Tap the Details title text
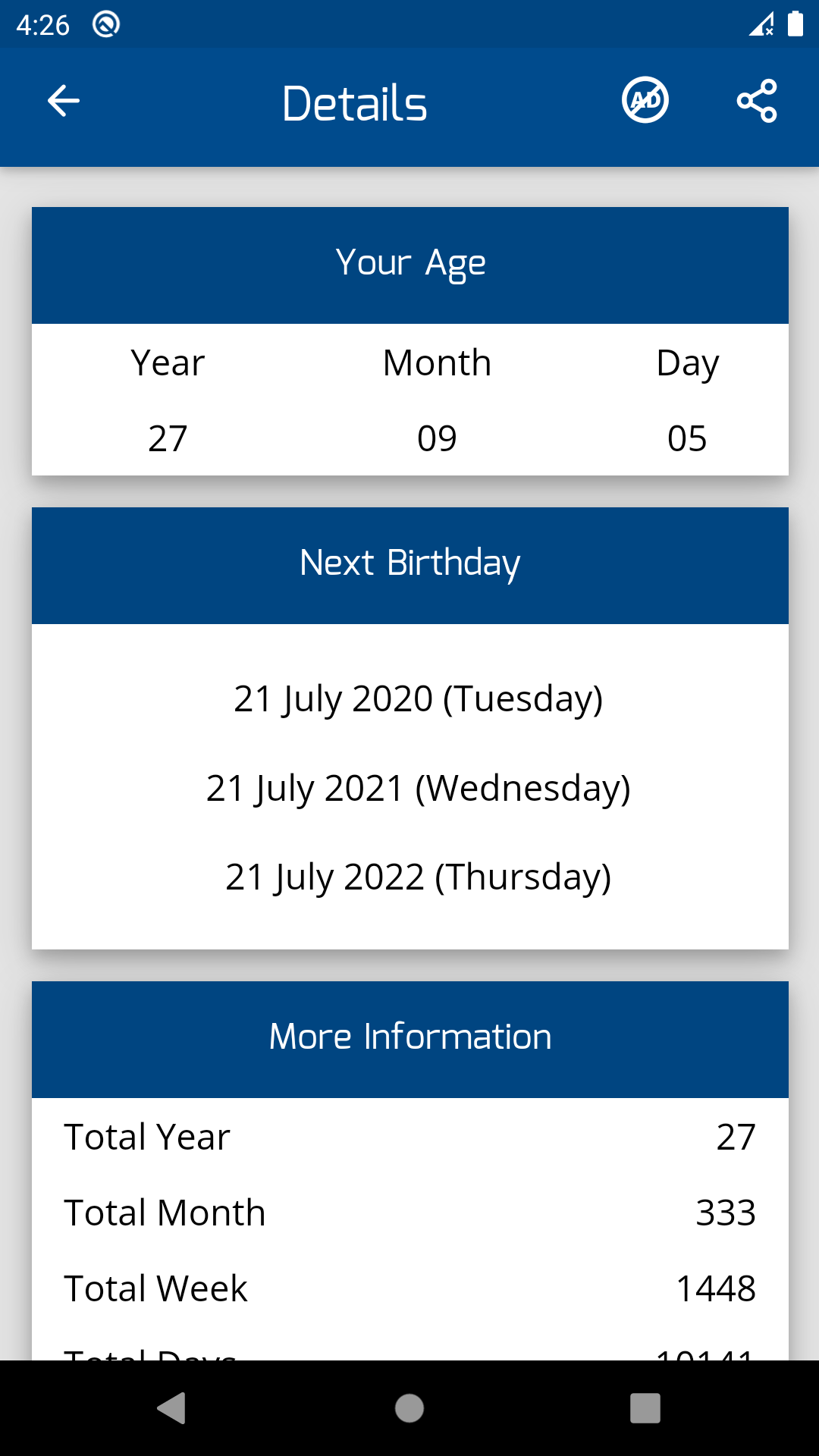The height and width of the screenshot is (1456, 819). tap(354, 103)
